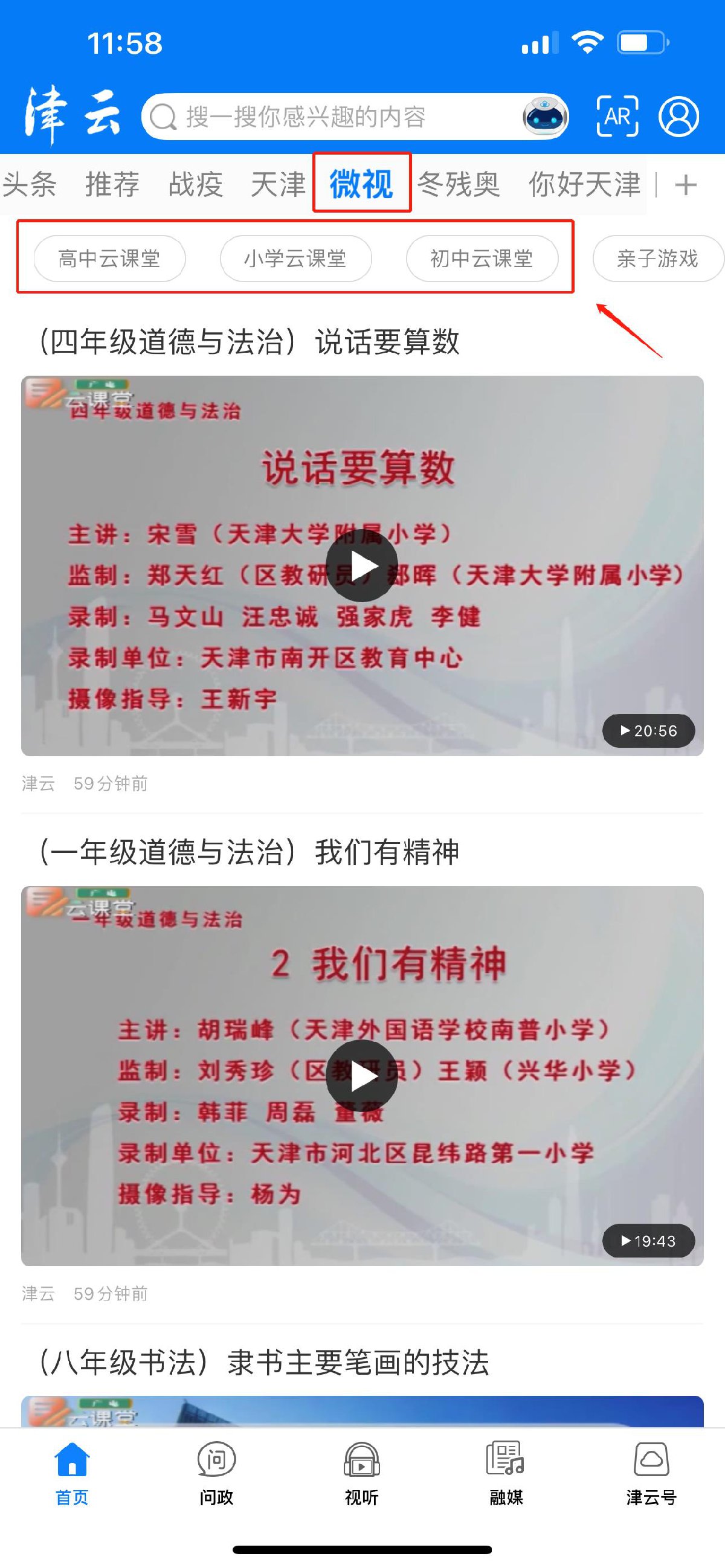The width and height of the screenshot is (725, 1568).
Task: Select the 亲子游戏 chip
Action: (657, 259)
